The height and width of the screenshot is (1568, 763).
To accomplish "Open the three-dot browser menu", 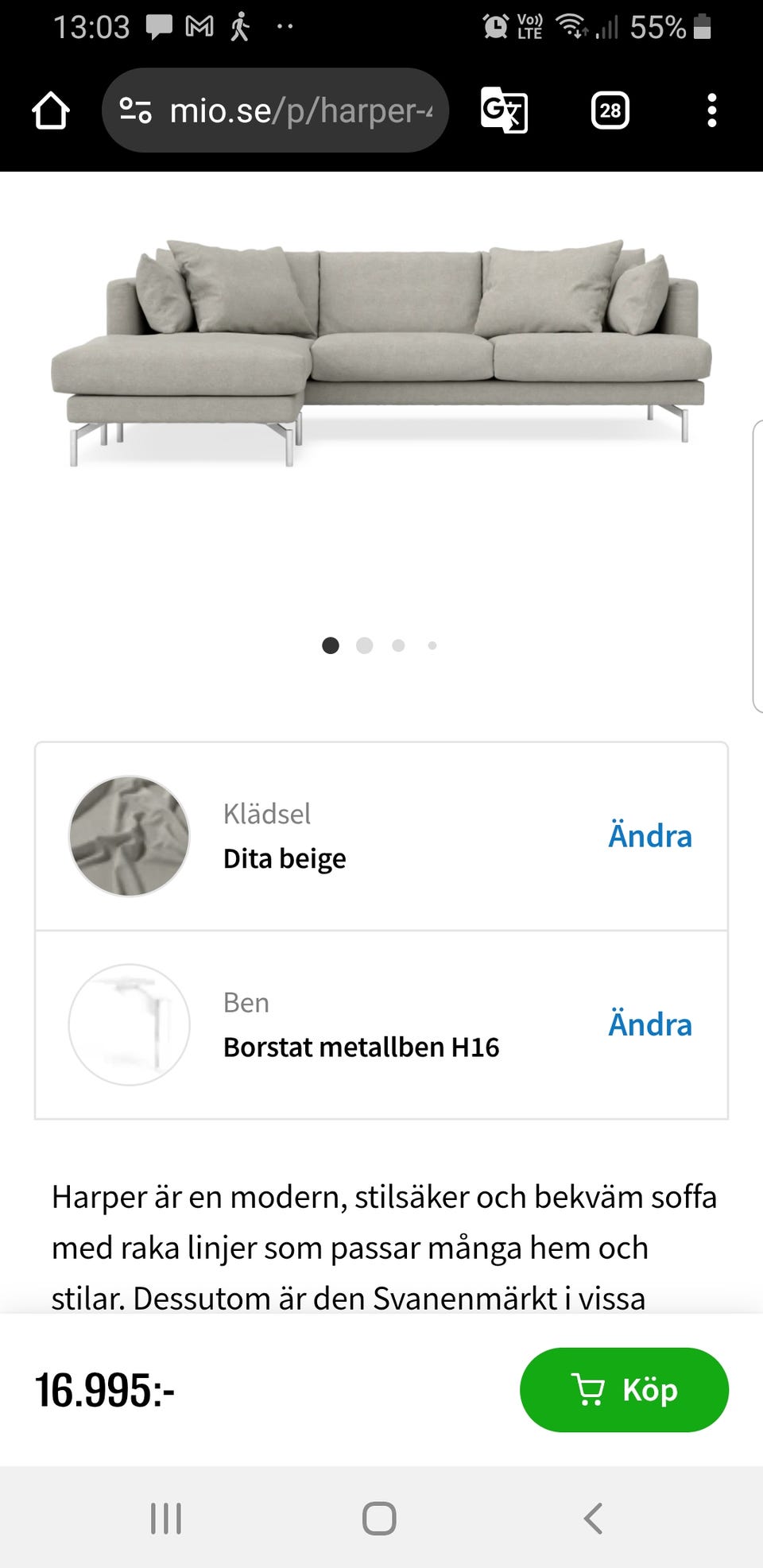I will tap(712, 111).
